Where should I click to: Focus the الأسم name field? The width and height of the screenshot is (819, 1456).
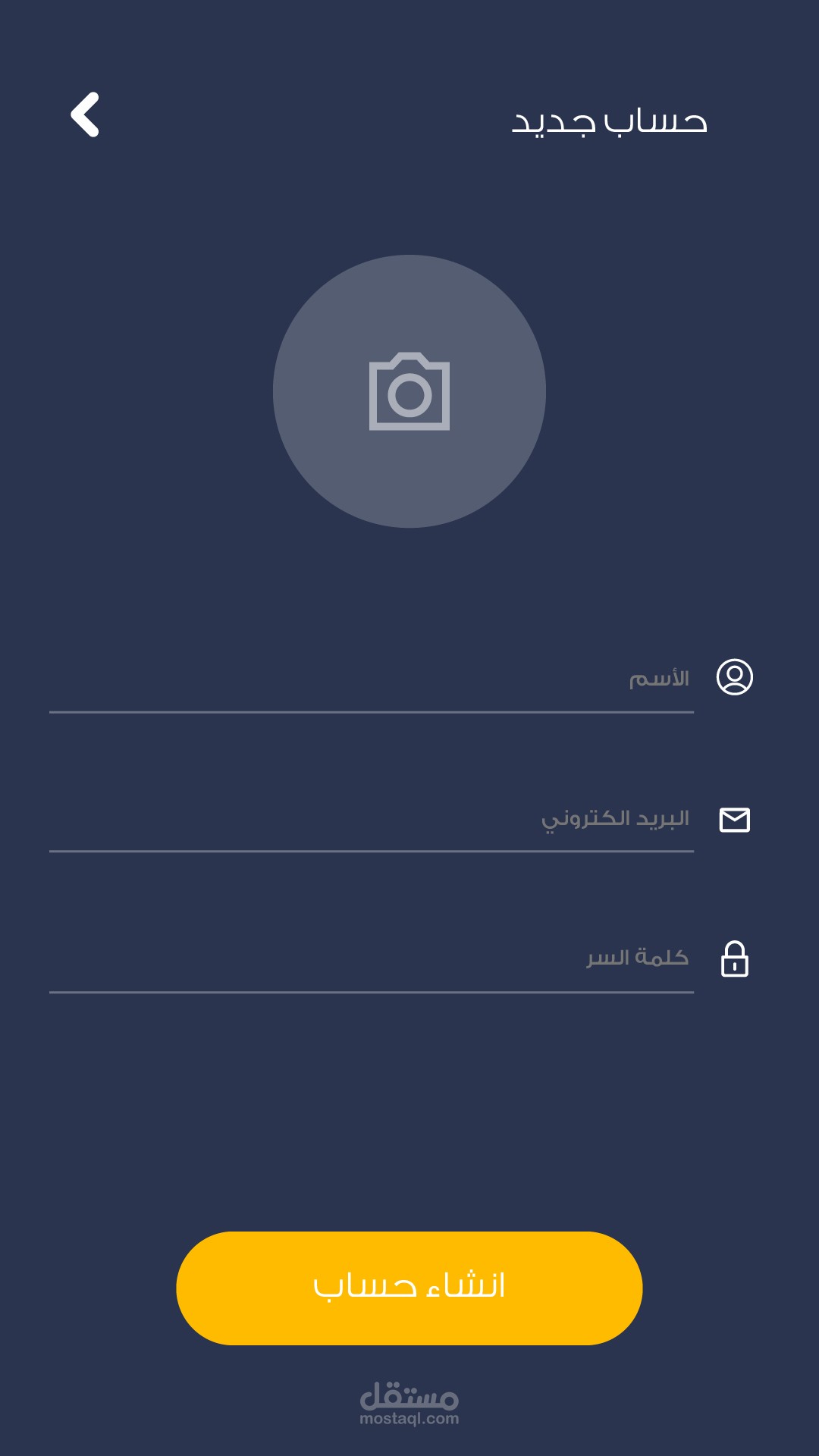tap(372, 679)
